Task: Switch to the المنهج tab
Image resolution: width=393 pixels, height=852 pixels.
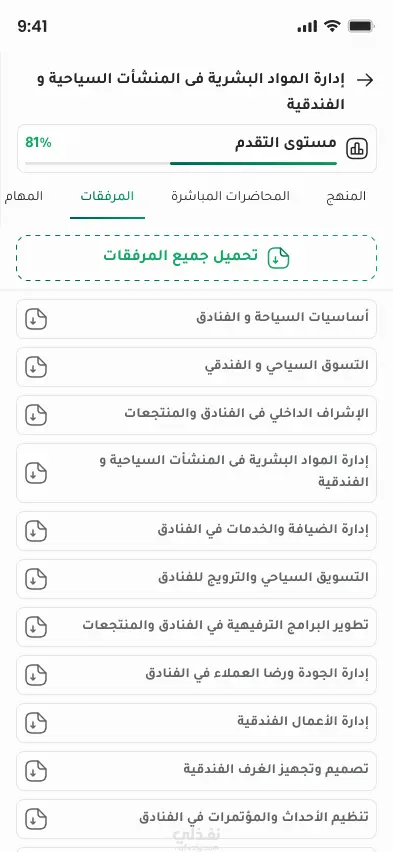Action: point(346,196)
